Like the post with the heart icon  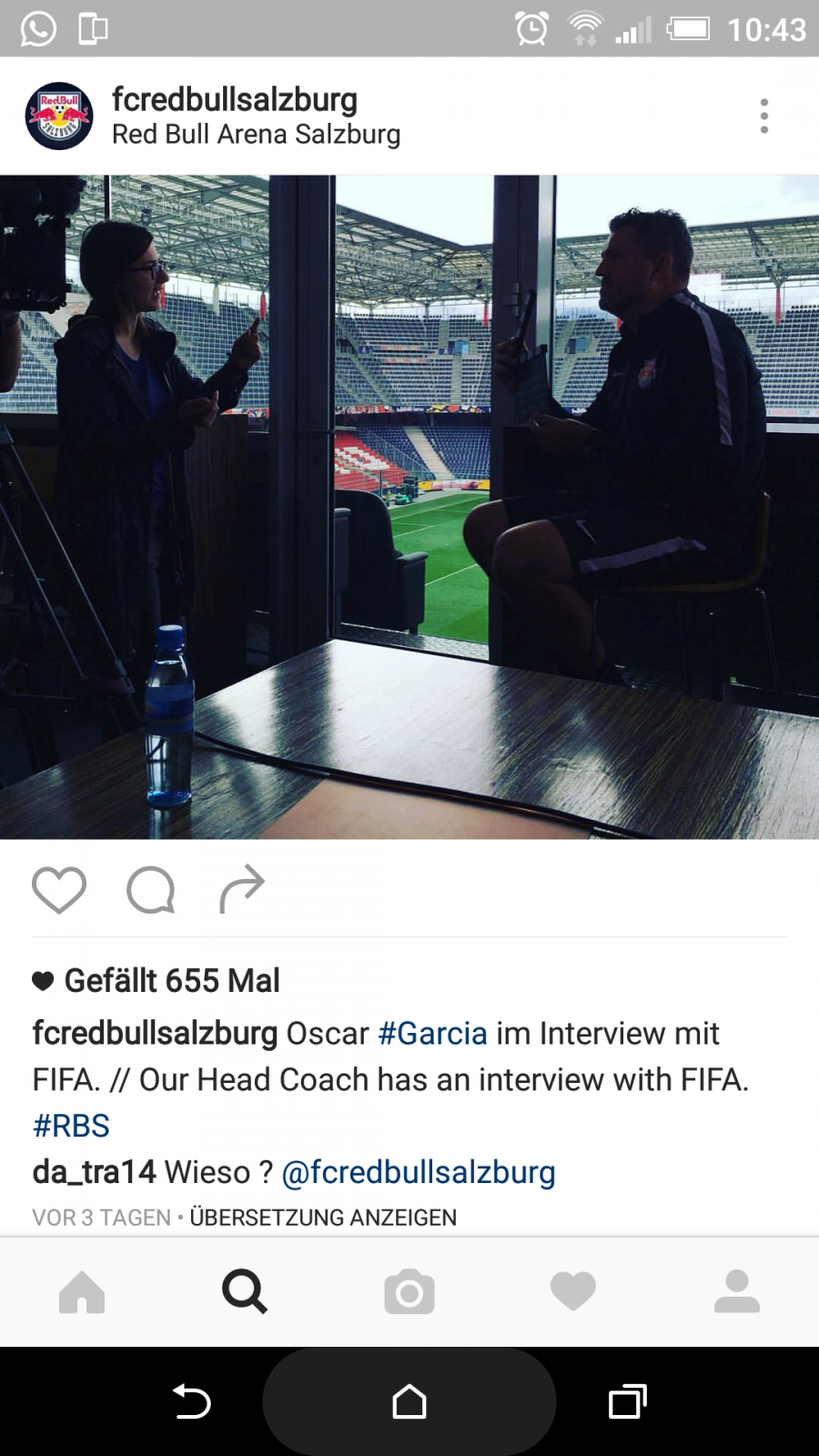pos(59,889)
